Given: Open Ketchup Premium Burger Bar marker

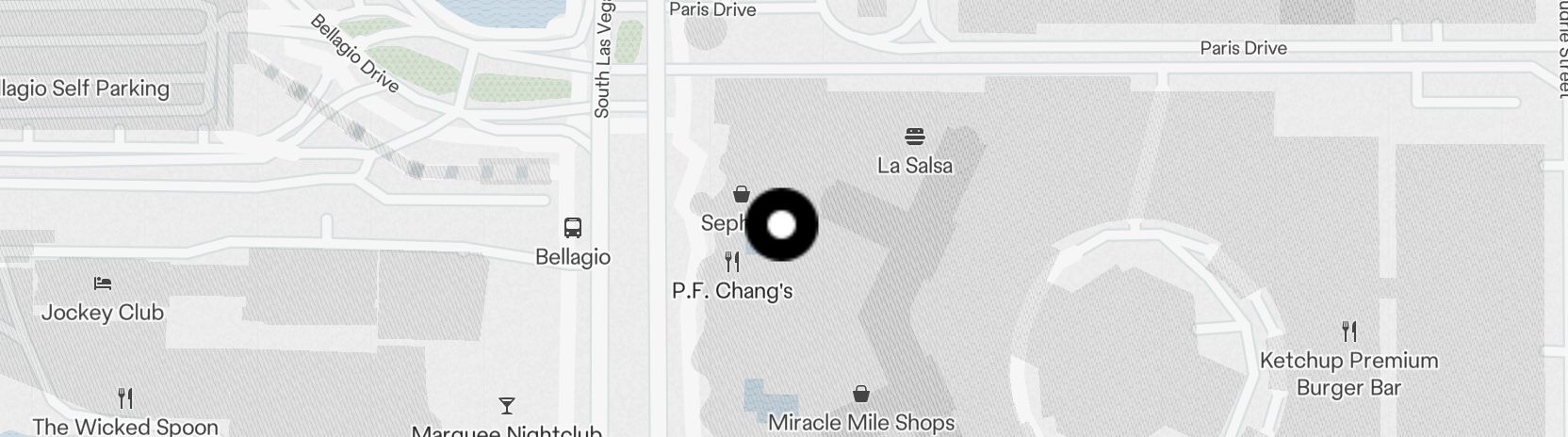Looking at the screenshot, I should coord(1349,332).
